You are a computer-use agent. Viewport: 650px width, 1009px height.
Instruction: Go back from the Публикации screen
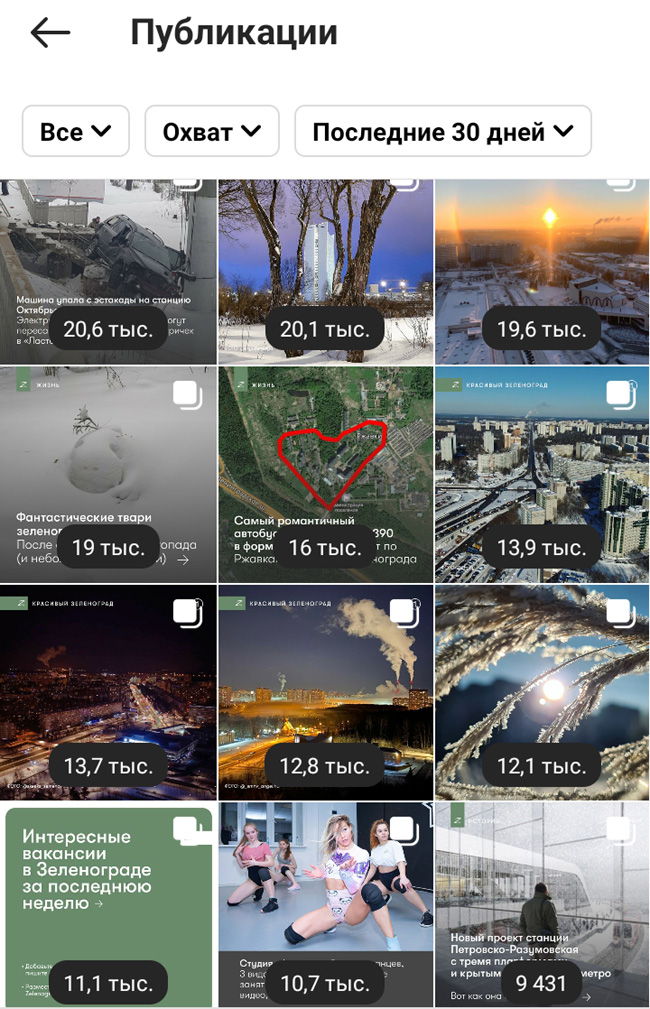(50, 33)
